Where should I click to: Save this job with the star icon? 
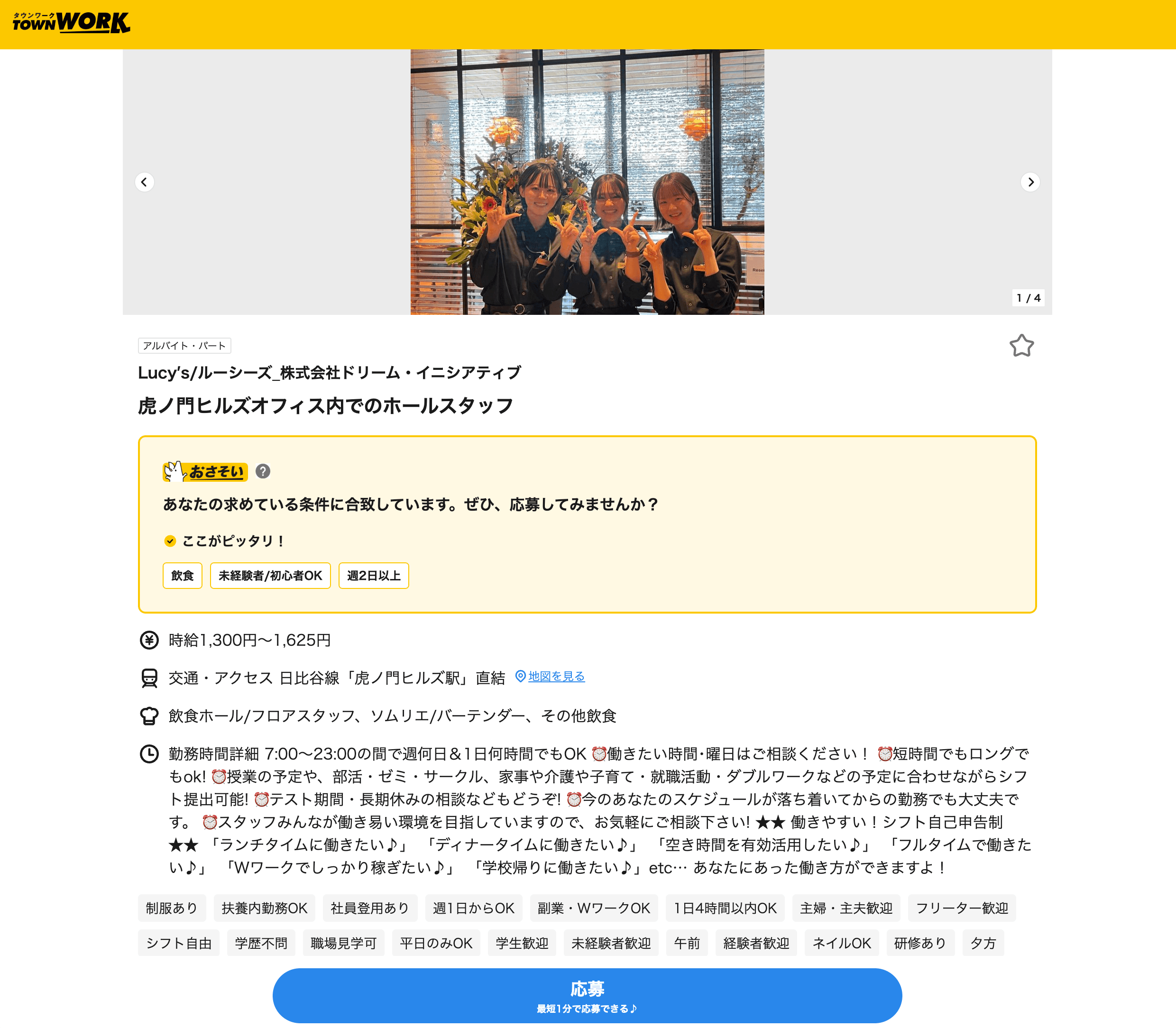(x=1021, y=346)
